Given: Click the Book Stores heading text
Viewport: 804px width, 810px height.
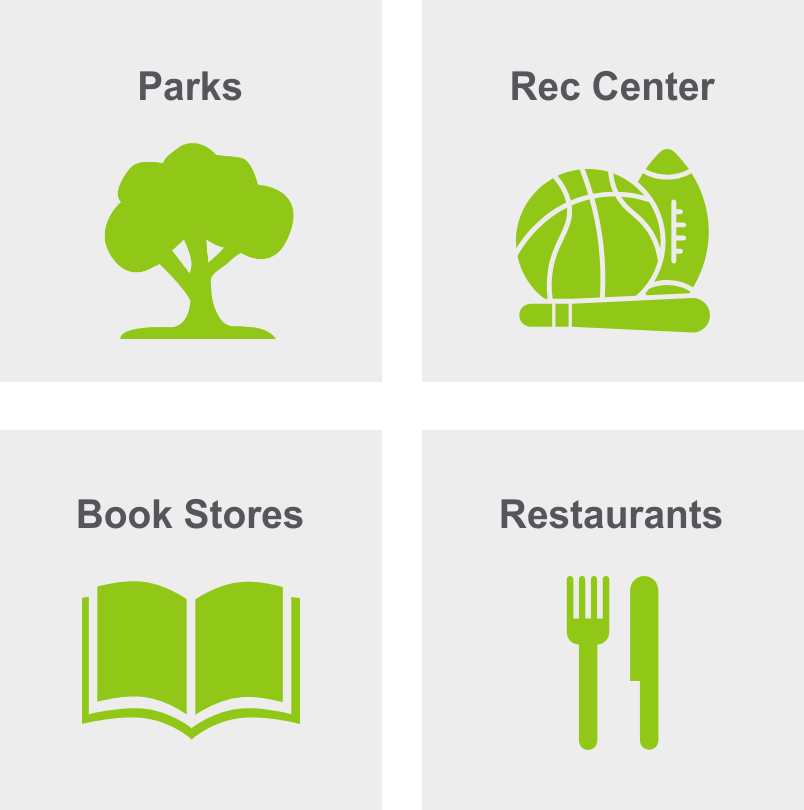Looking at the screenshot, I should (190, 512).
